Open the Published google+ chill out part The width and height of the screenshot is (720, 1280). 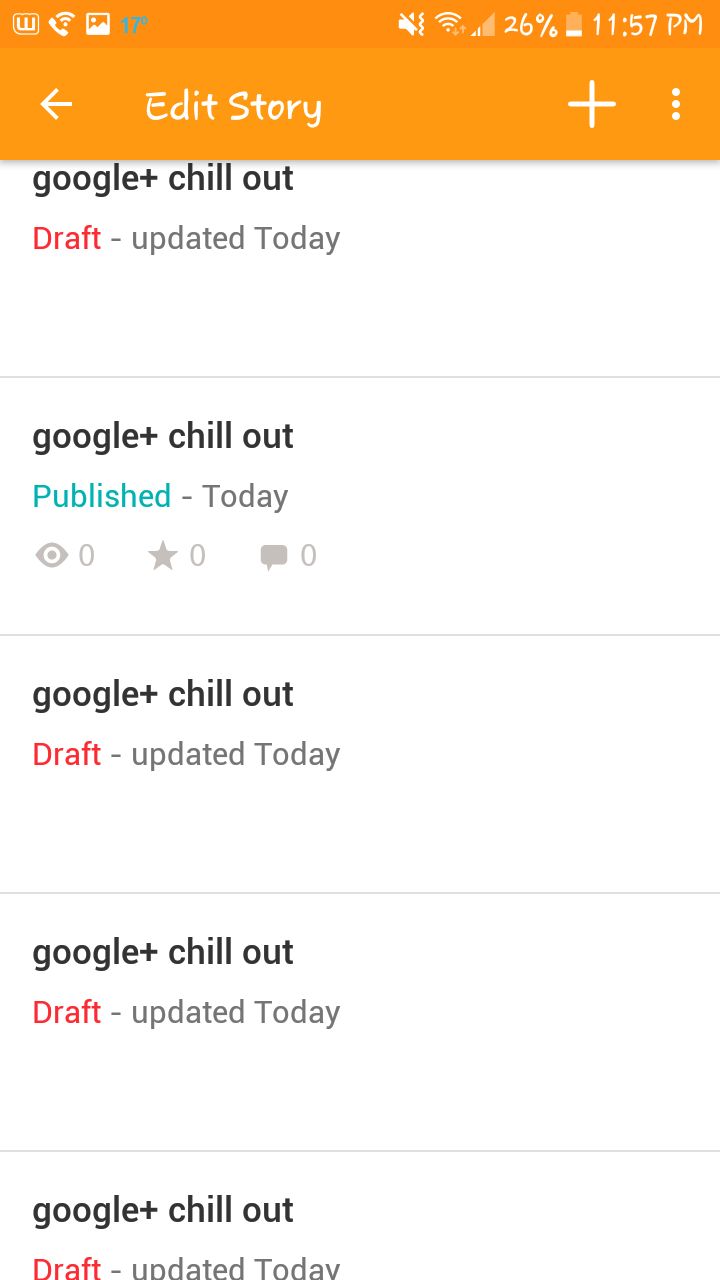coord(360,506)
